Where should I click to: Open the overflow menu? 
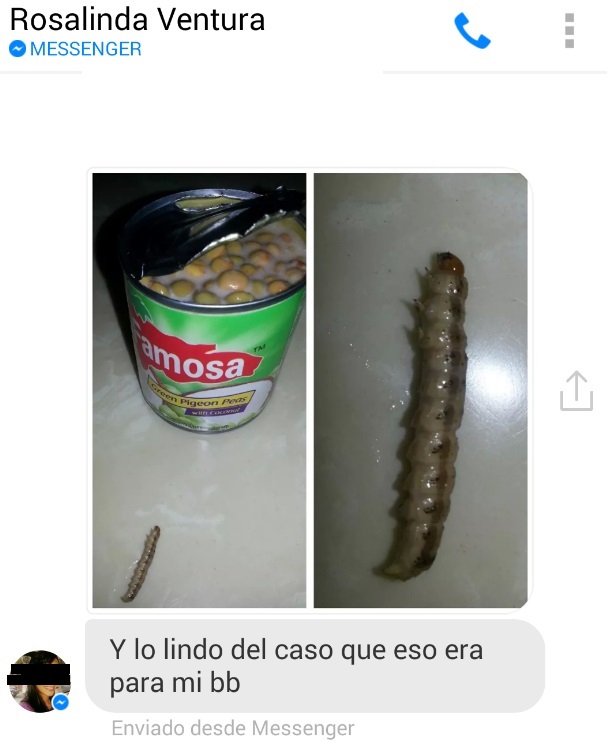569,31
